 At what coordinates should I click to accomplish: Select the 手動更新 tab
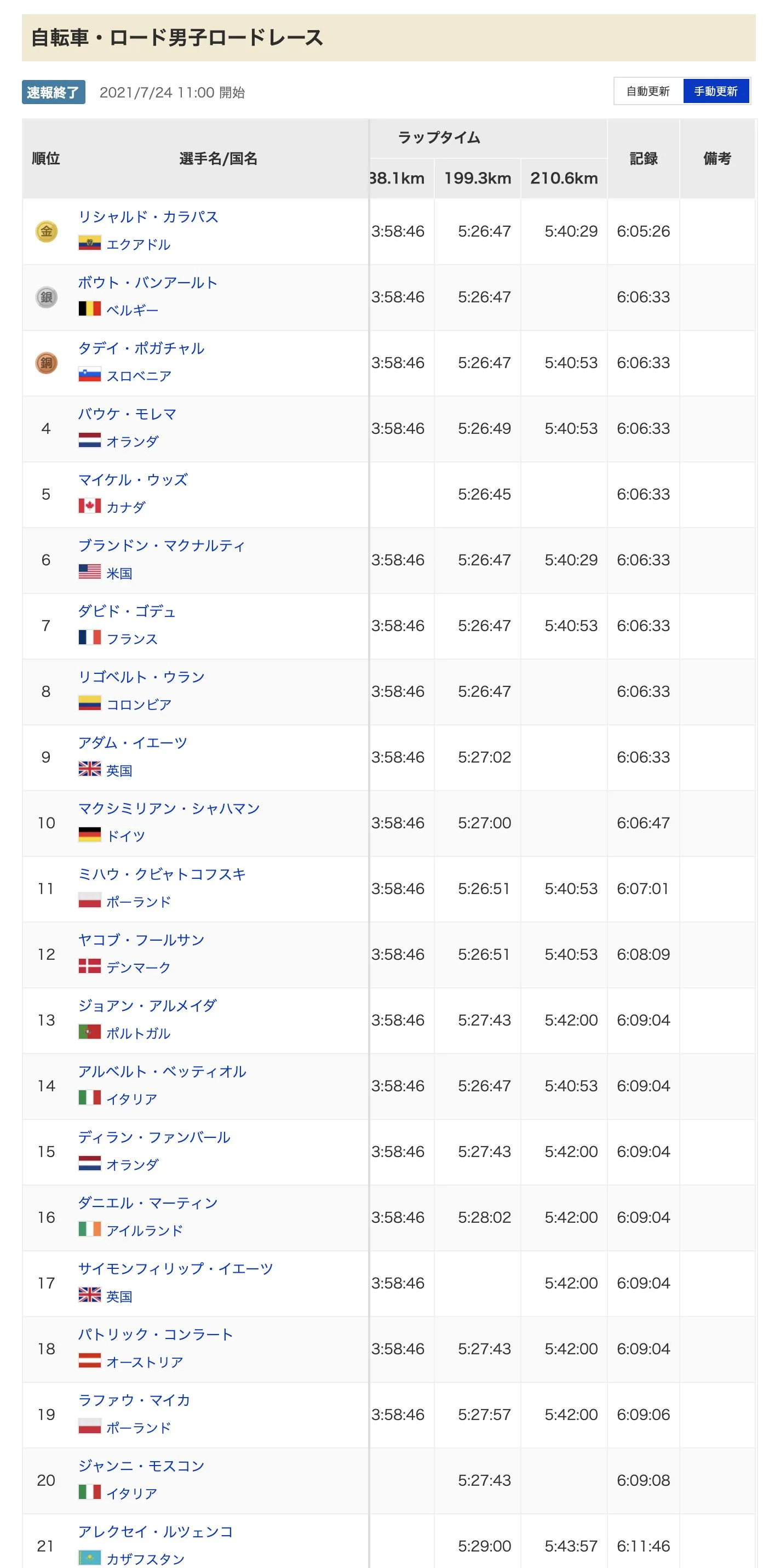[x=716, y=91]
